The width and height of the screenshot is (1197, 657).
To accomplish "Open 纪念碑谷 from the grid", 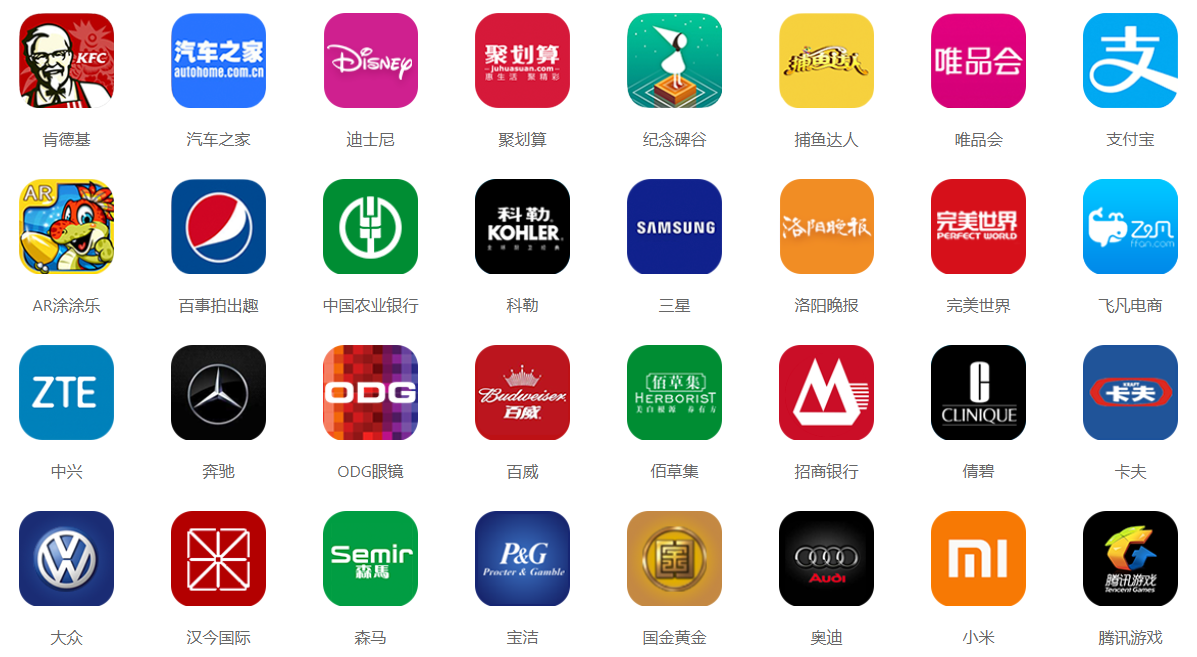I will (x=675, y=61).
